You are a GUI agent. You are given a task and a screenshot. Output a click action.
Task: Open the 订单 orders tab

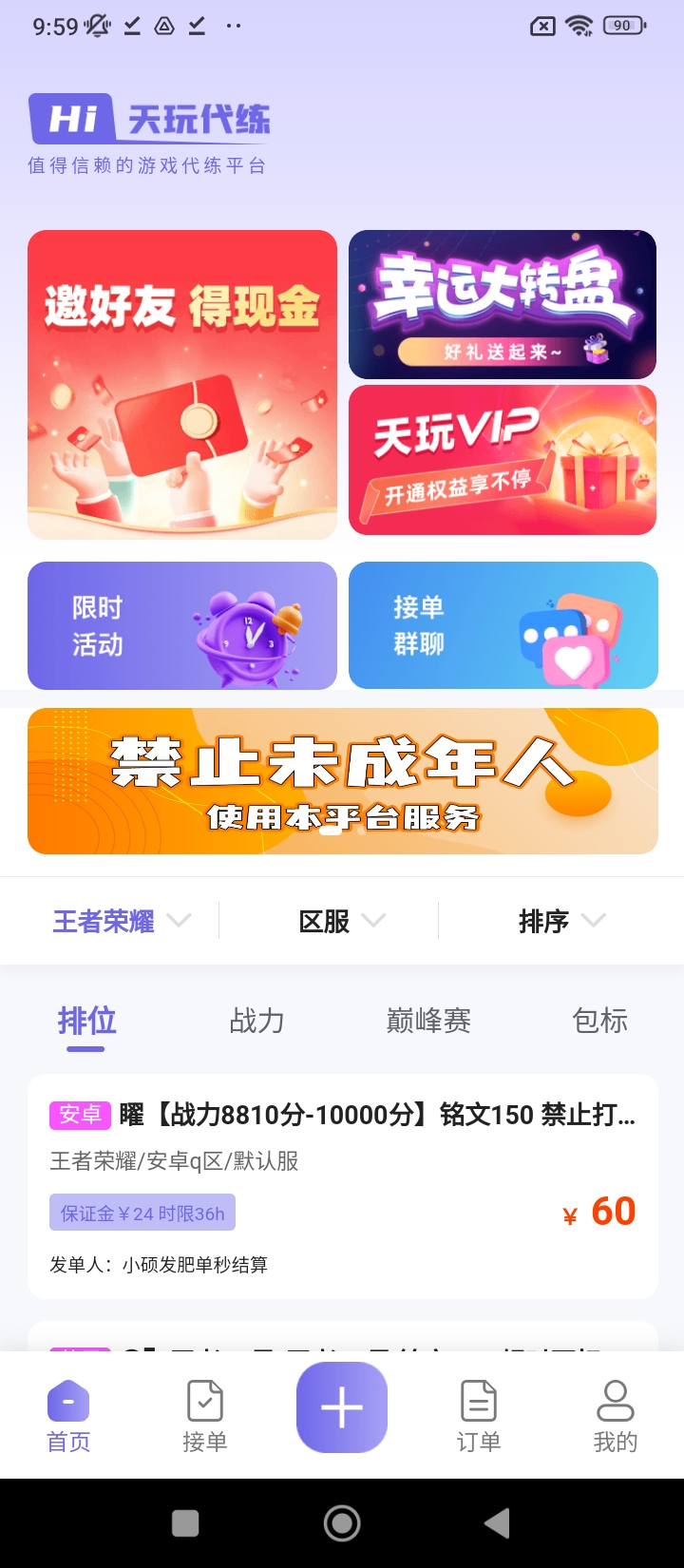pos(479,1416)
